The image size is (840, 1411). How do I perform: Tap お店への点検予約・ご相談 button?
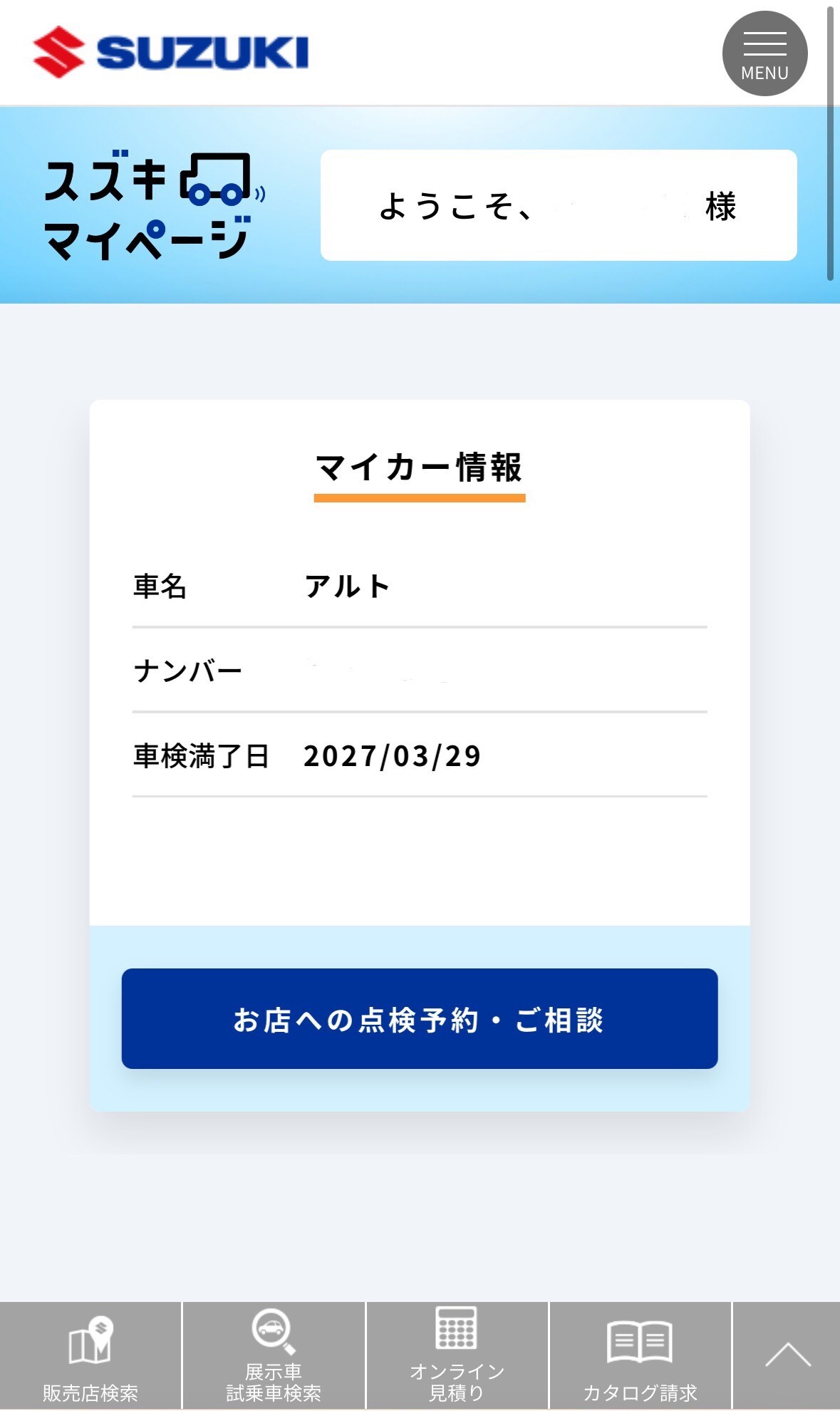pyautogui.click(x=419, y=1018)
